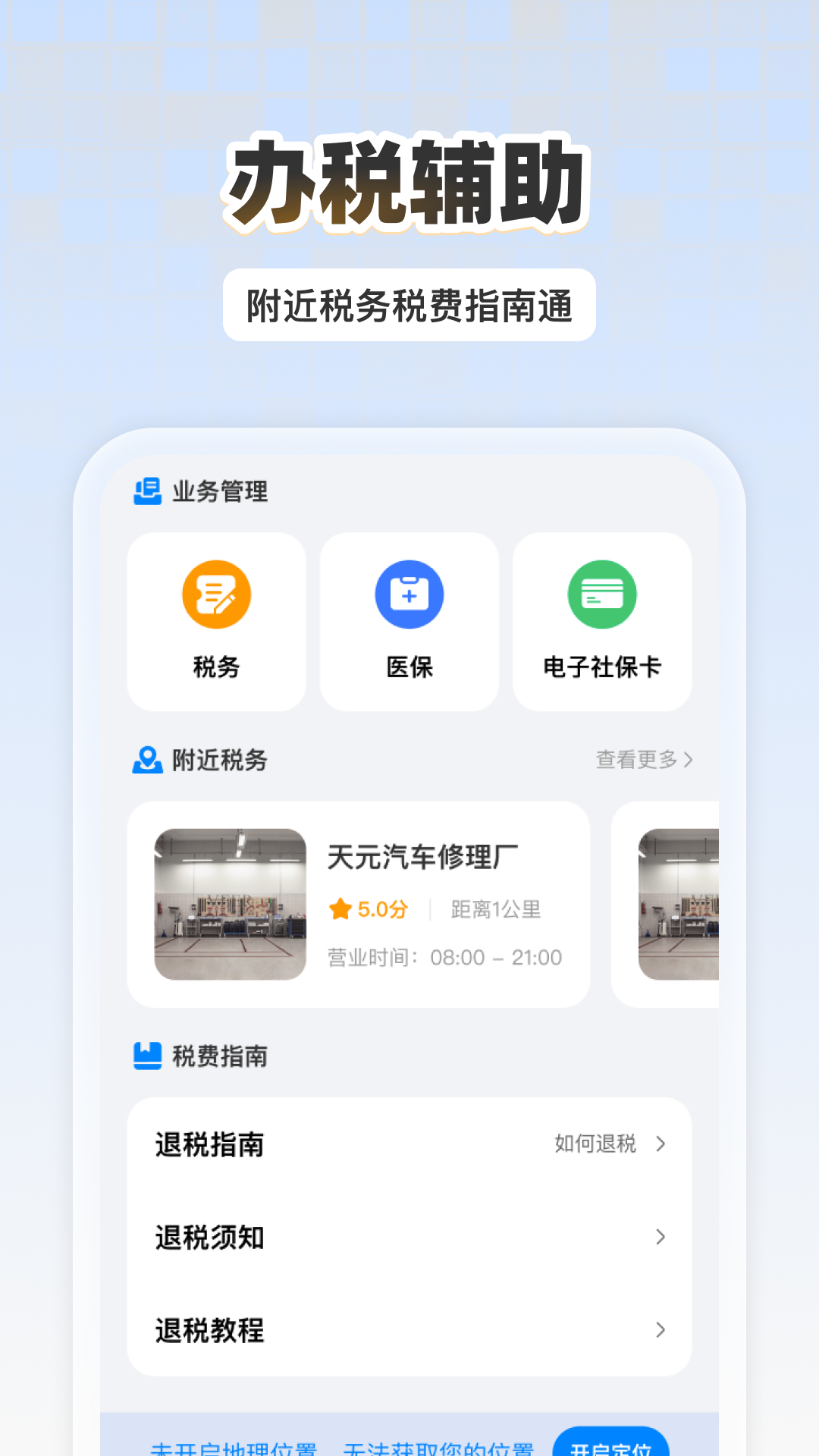Open the 电子社保卡 green card icon
Viewport: 819px width, 1456px height.
tap(601, 594)
